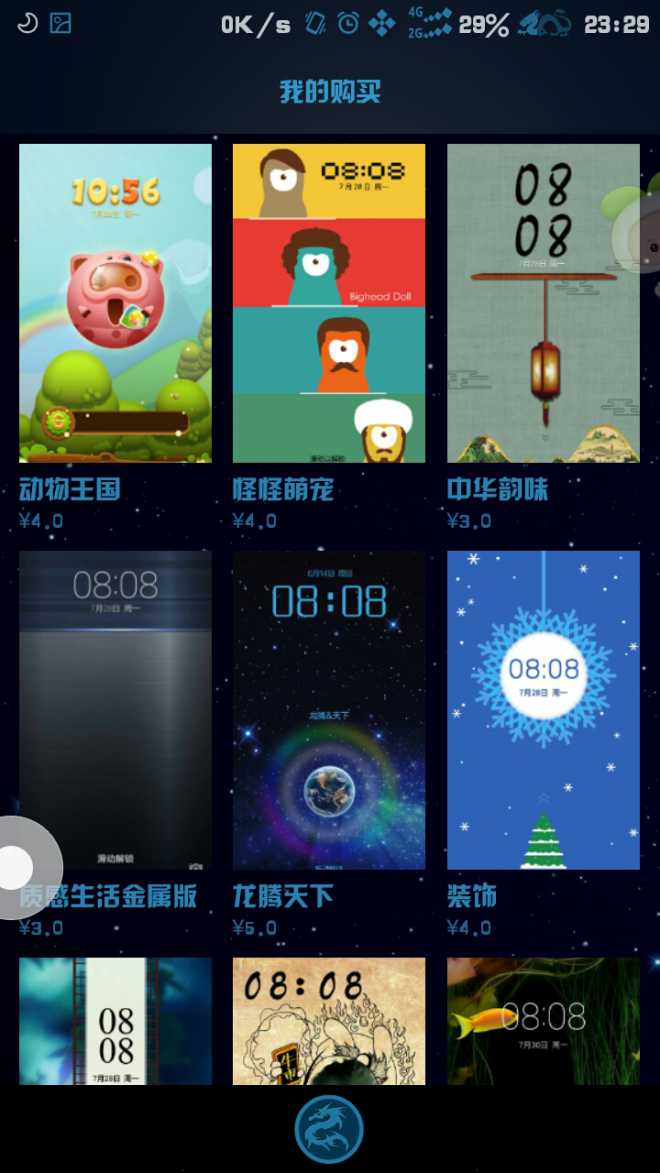Open the goldfish aquarium theme
Viewport: 660px width, 1173px height.
(x=543, y=1022)
